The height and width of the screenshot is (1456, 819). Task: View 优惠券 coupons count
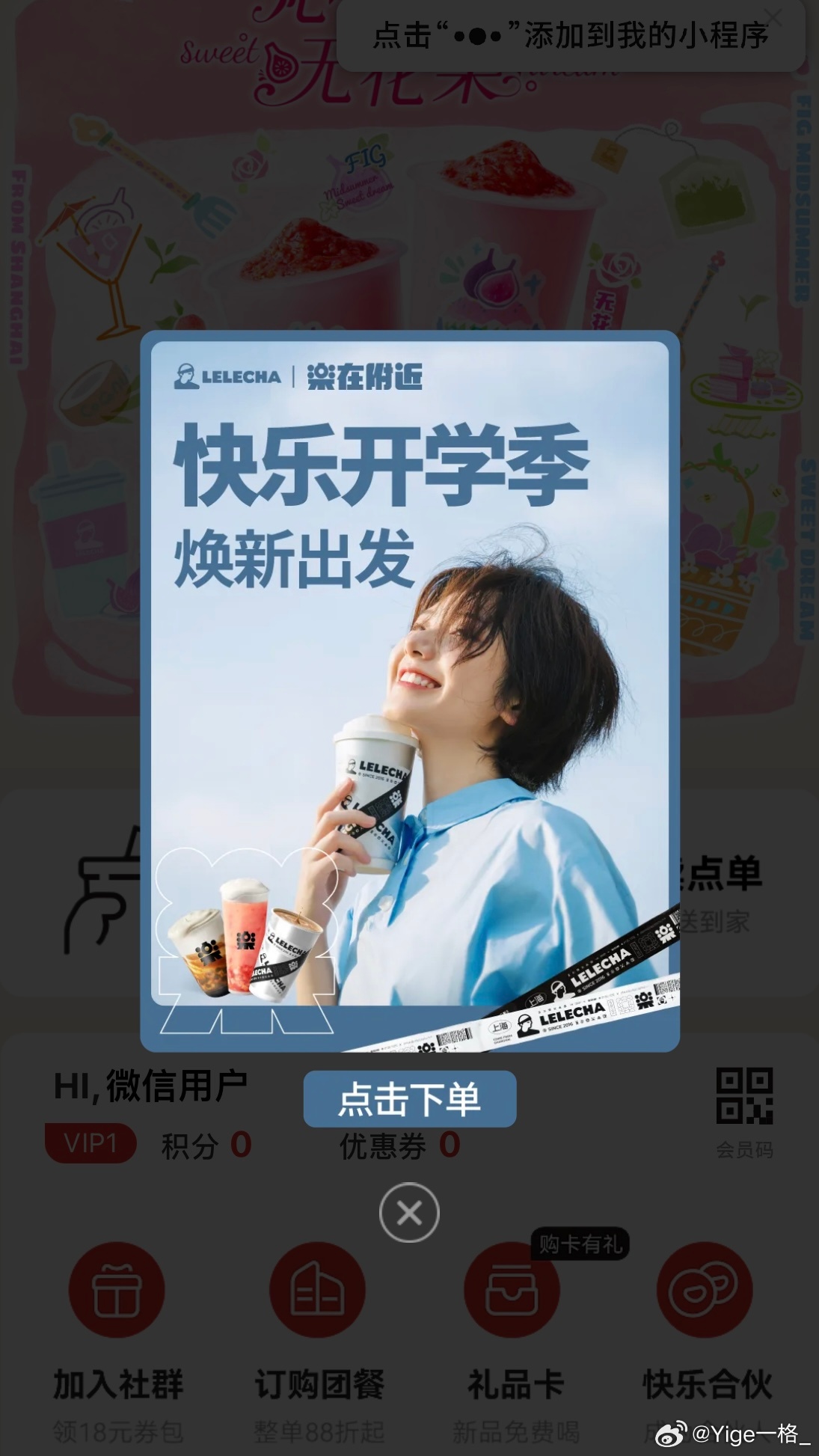click(400, 1145)
